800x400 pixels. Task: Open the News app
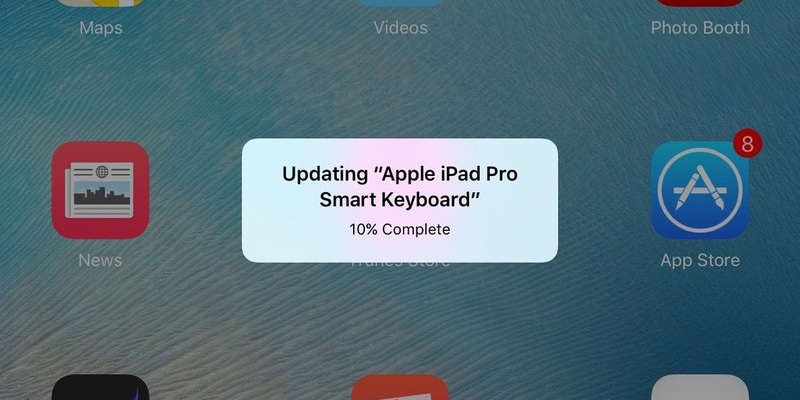point(100,190)
